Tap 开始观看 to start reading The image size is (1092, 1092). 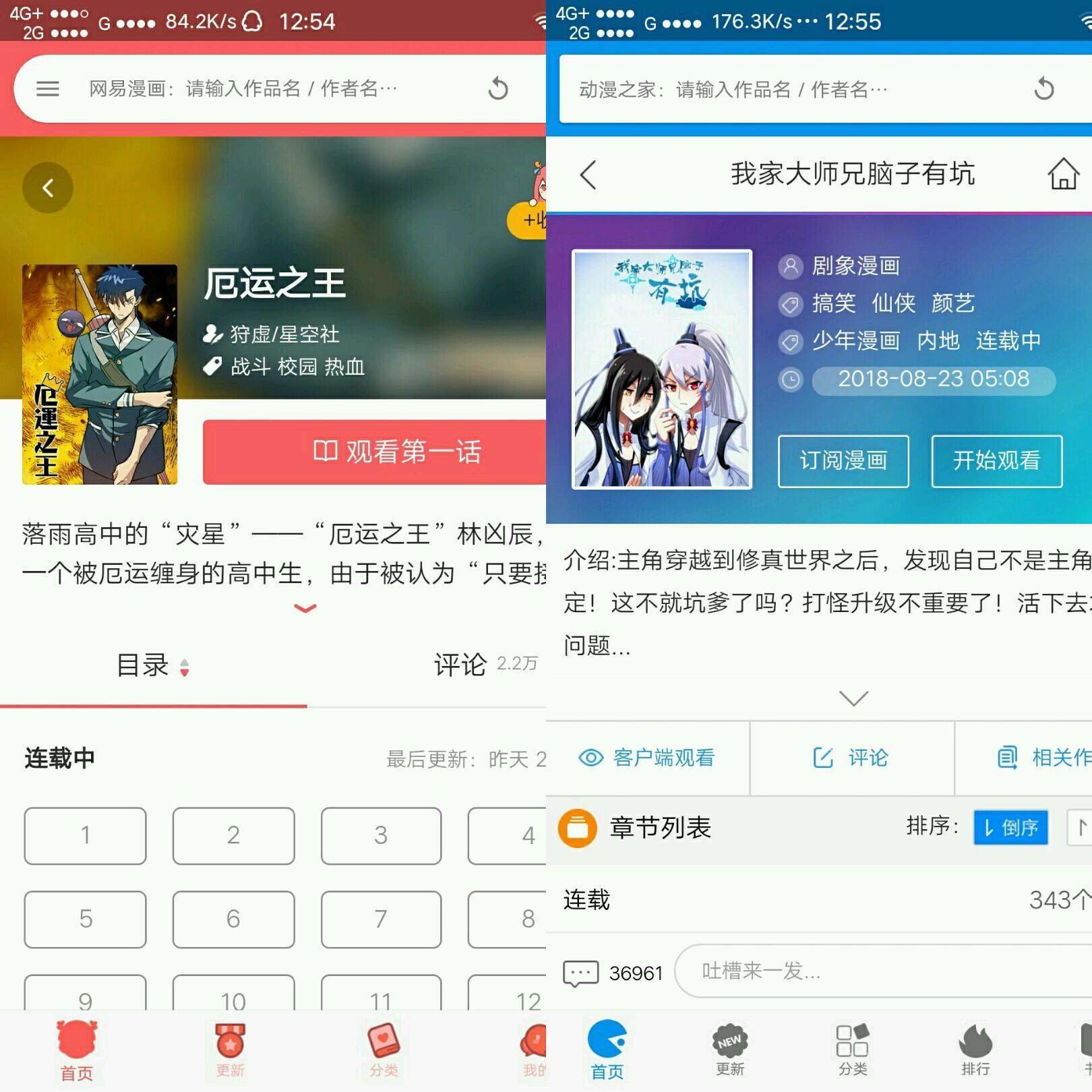click(996, 461)
